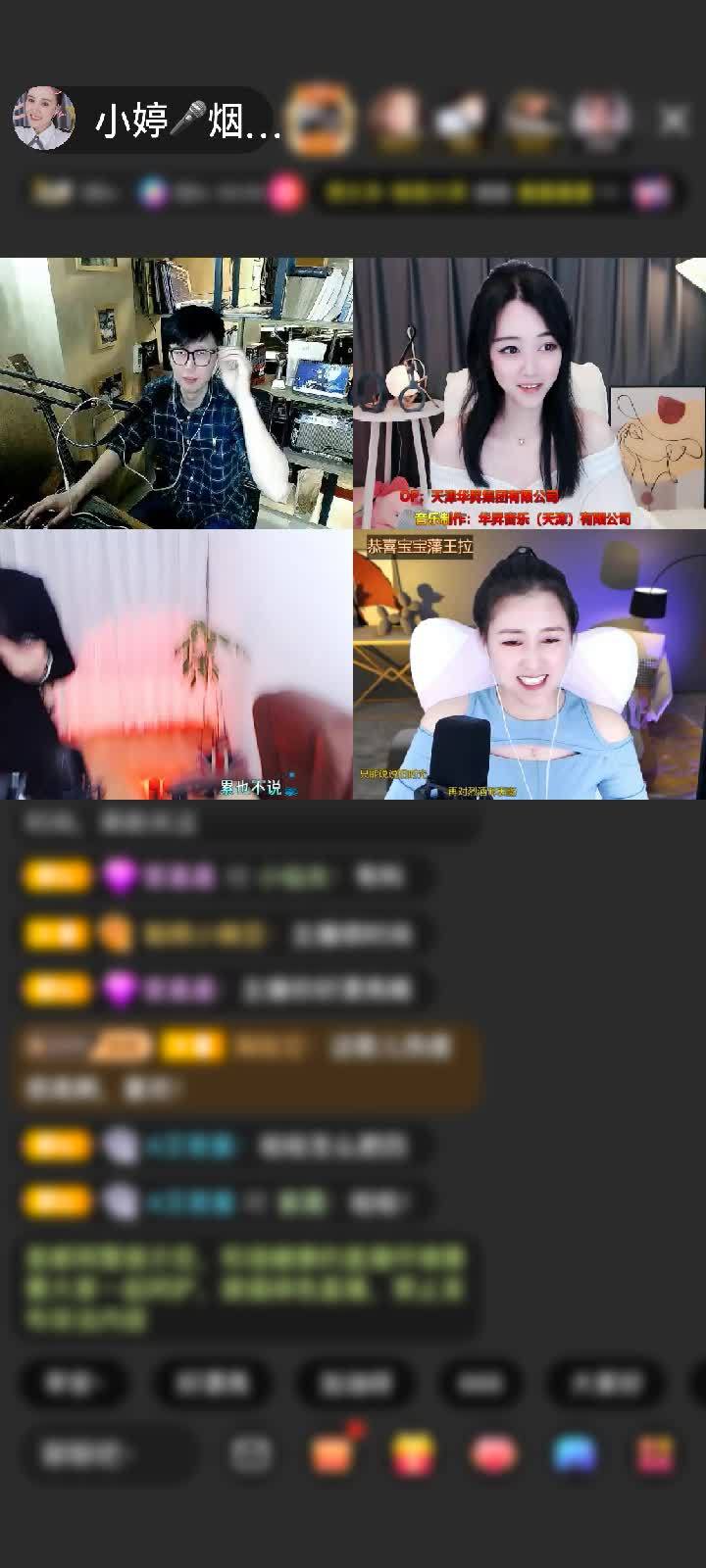This screenshot has height=1568, width=706.
Task: Tap the chat message input box
Action: click(x=108, y=1454)
